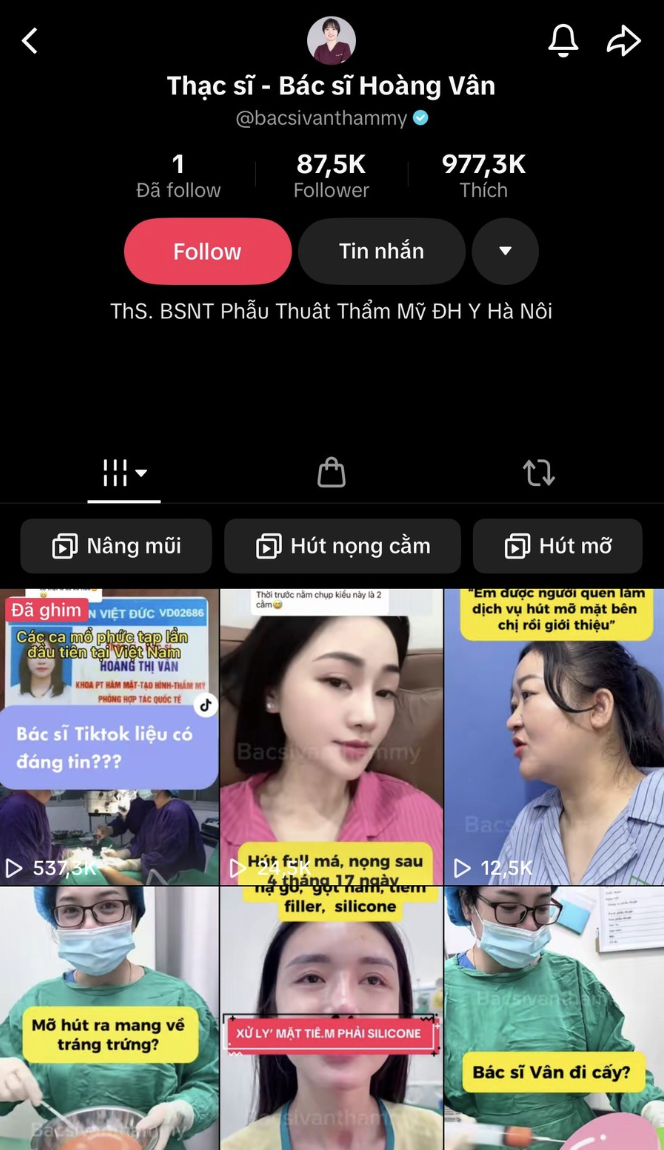This screenshot has width=664, height=1150.
Task: Play the 'Xử lý mặt tiêm phải silicone' video
Action: (331, 1018)
